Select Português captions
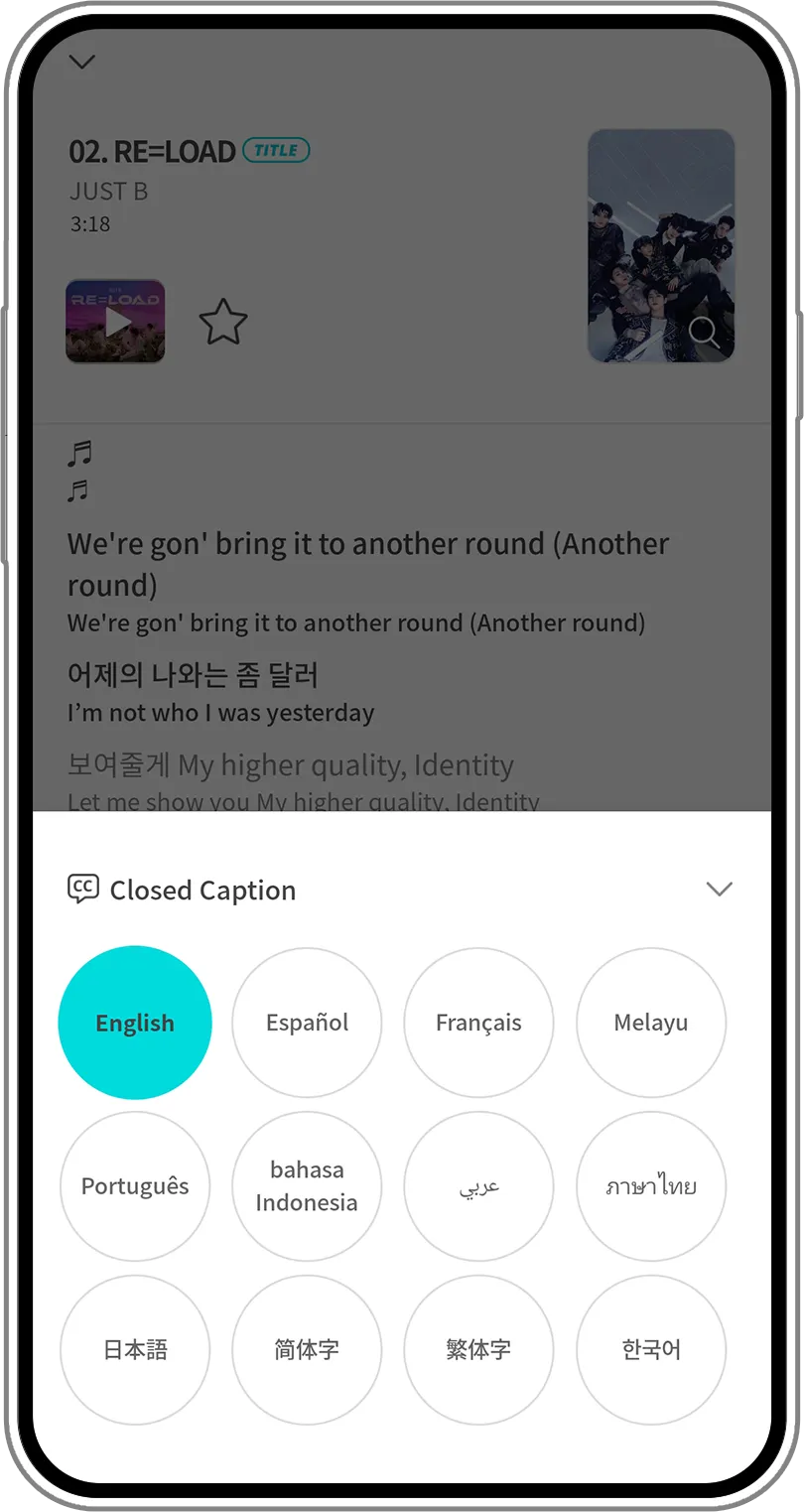The width and height of the screenshot is (804, 1512). [135, 1186]
